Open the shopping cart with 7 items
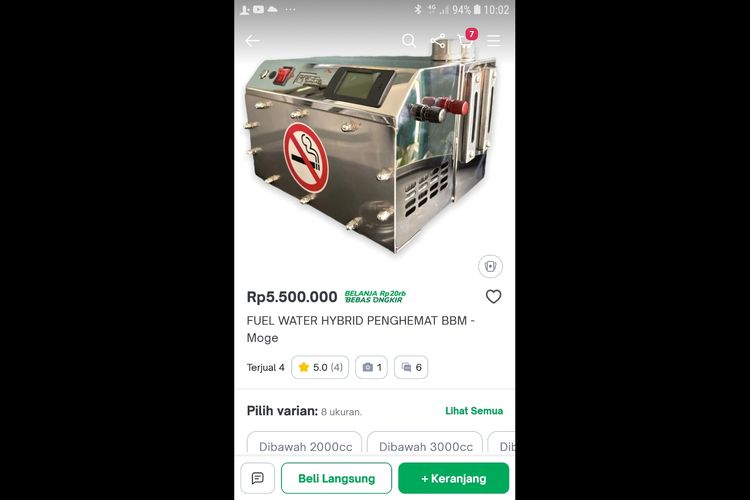The height and width of the screenshot is (500, 750). (x=466, y=40)
